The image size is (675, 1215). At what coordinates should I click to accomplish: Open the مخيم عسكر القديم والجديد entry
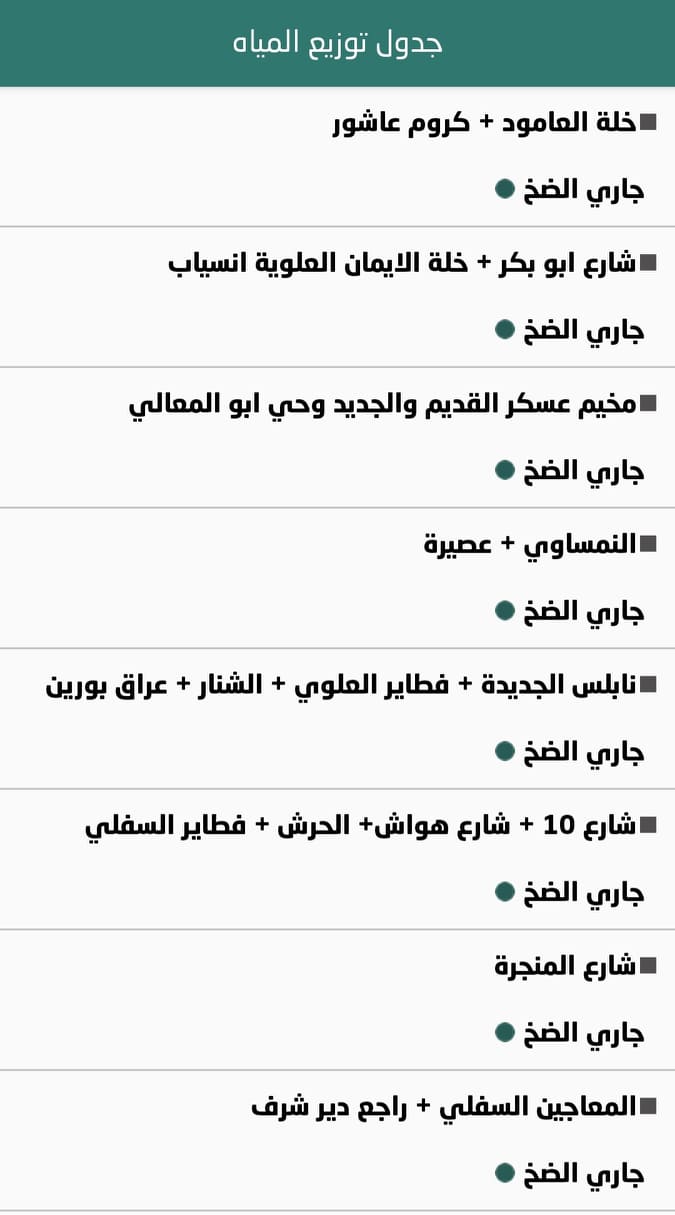[337, 438]
